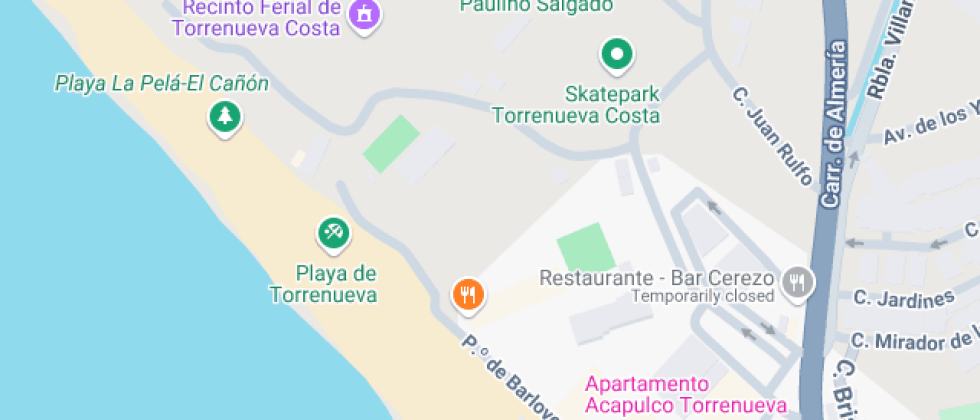Tap the Playa La Pelá-El Cañón pin

225,118
